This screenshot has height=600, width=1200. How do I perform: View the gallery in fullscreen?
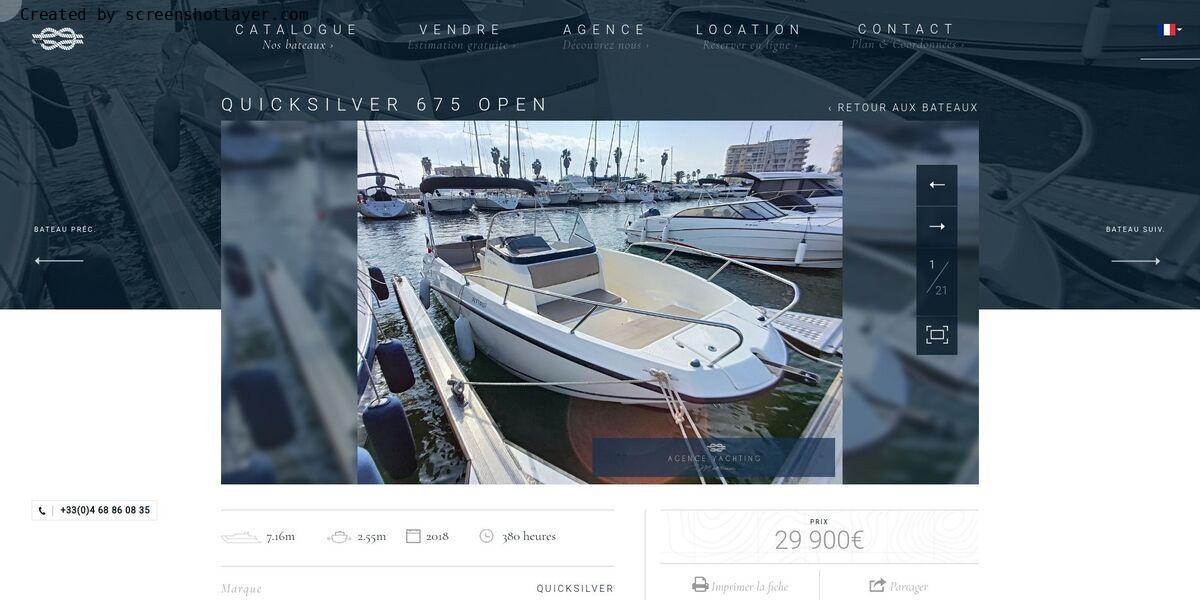(937, 335)
